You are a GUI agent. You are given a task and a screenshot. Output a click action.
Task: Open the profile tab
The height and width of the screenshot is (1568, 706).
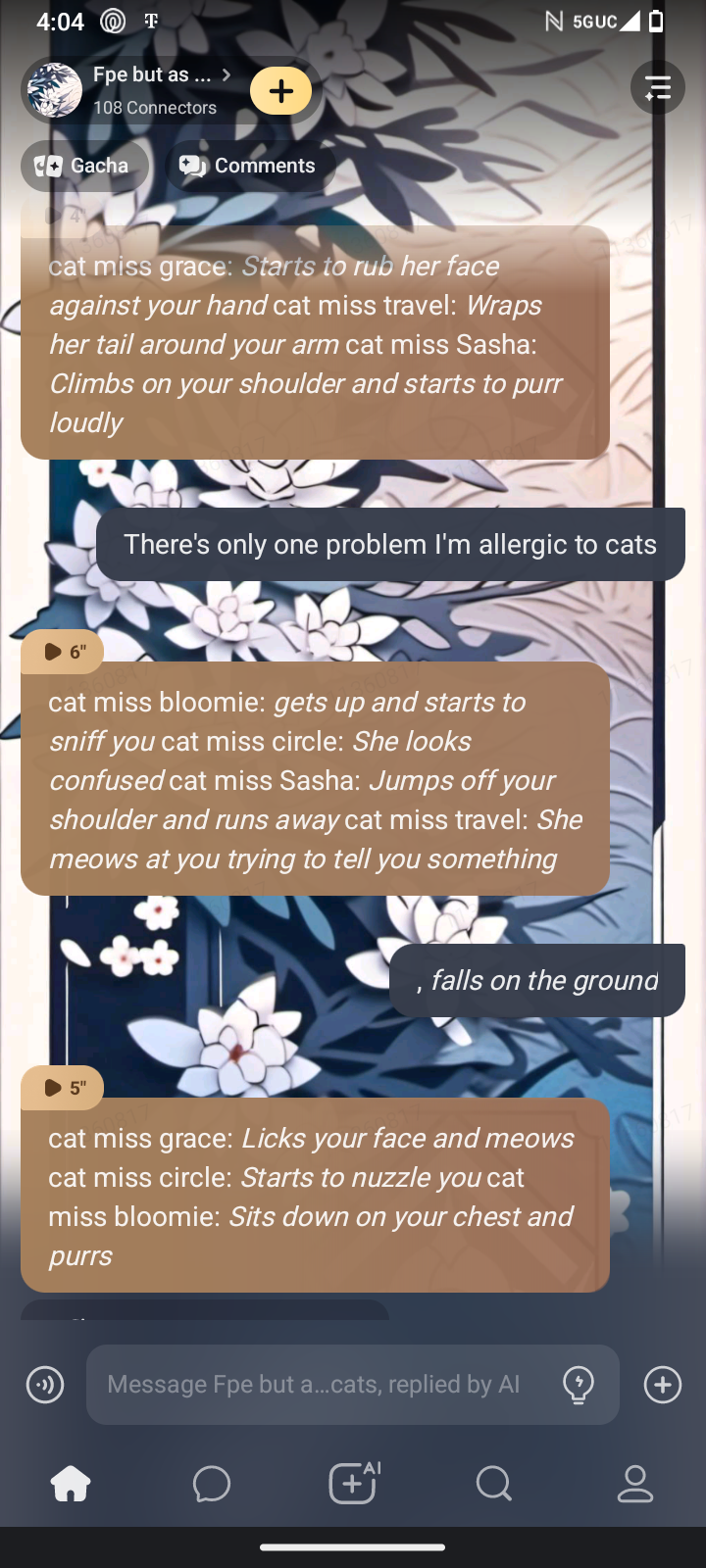(x=635, y=1484)
